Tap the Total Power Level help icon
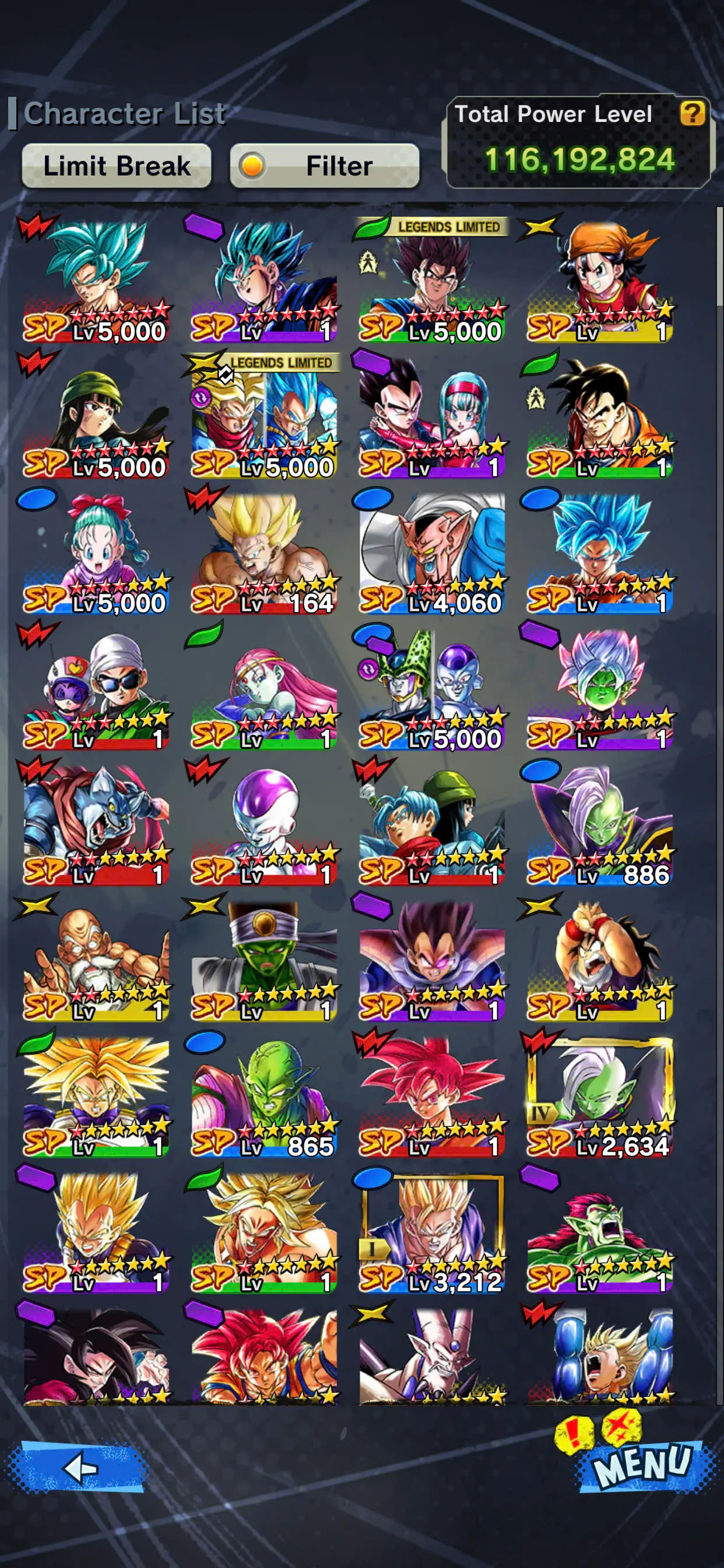Viewport: 724px width, 1568px height. [x=692, y=113]
